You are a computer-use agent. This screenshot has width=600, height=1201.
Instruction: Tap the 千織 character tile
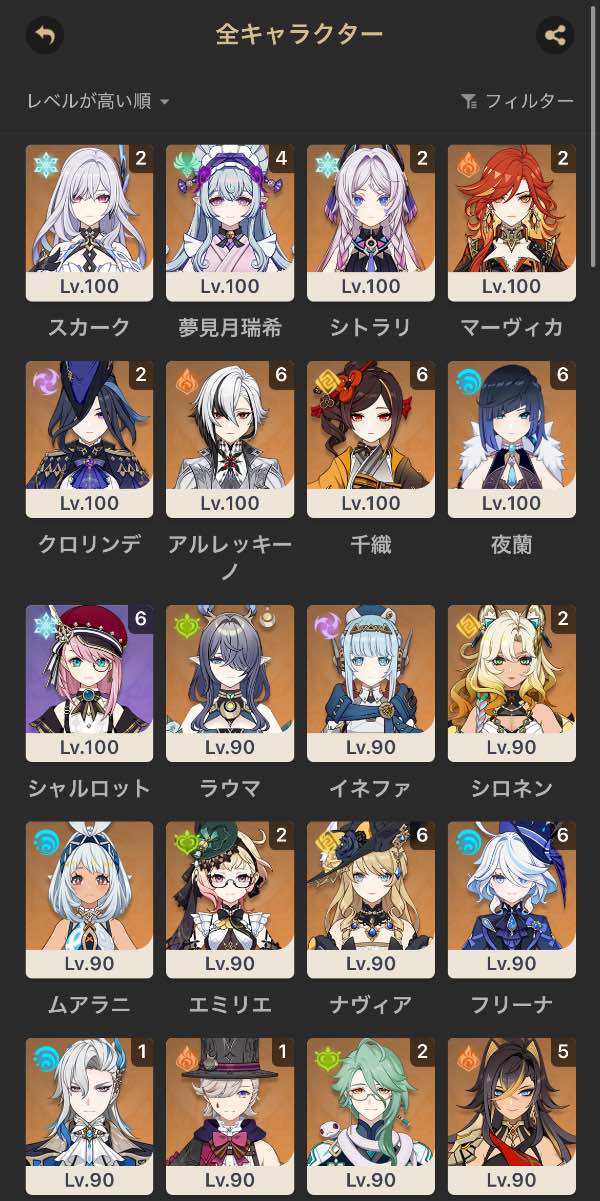click(370, 439)
